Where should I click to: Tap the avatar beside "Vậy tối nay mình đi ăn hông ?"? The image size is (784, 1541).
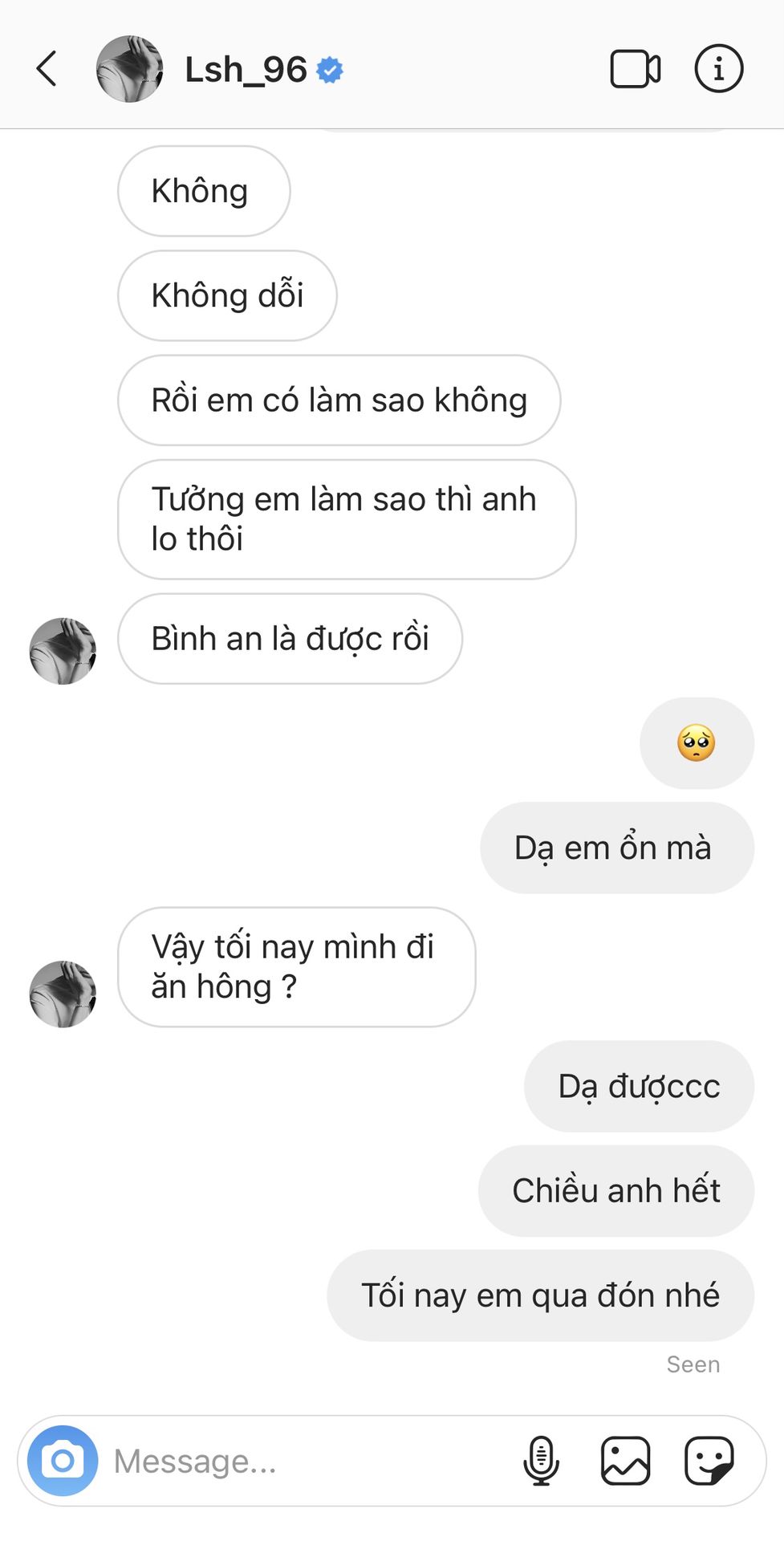(x=63, y=994)
